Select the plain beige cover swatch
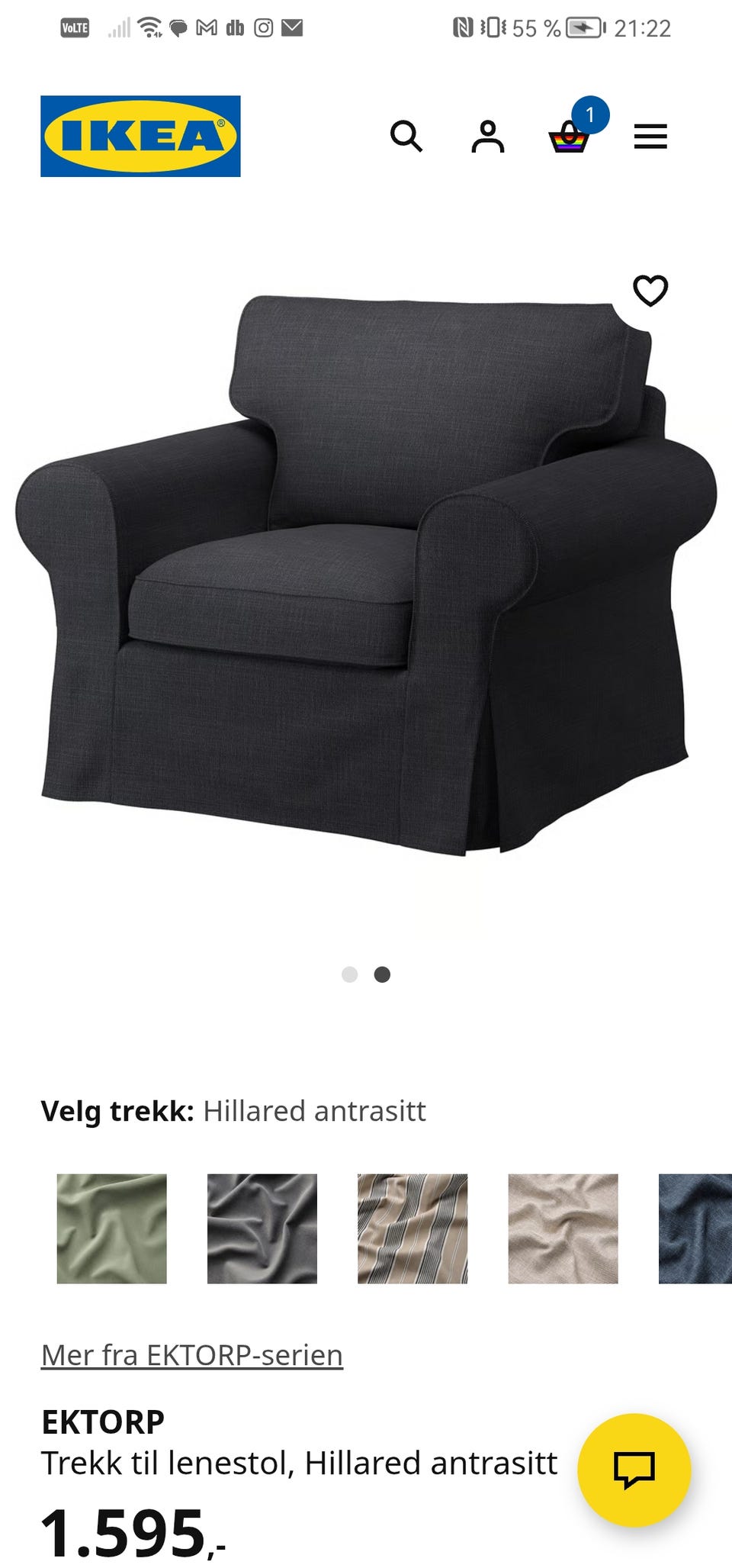 563,1228
